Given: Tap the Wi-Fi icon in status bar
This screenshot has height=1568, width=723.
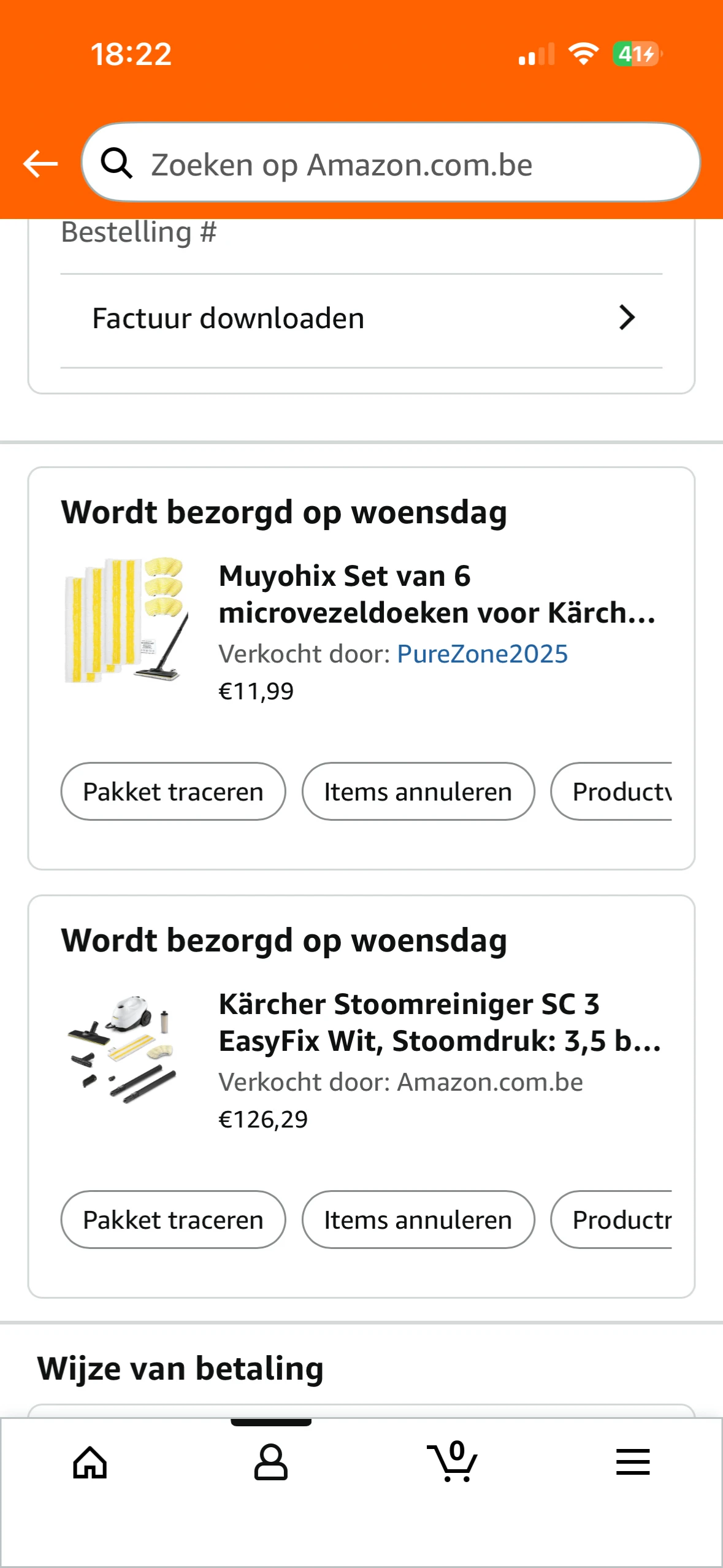Looking at the screenshot, I should click(x=584, y=54).
